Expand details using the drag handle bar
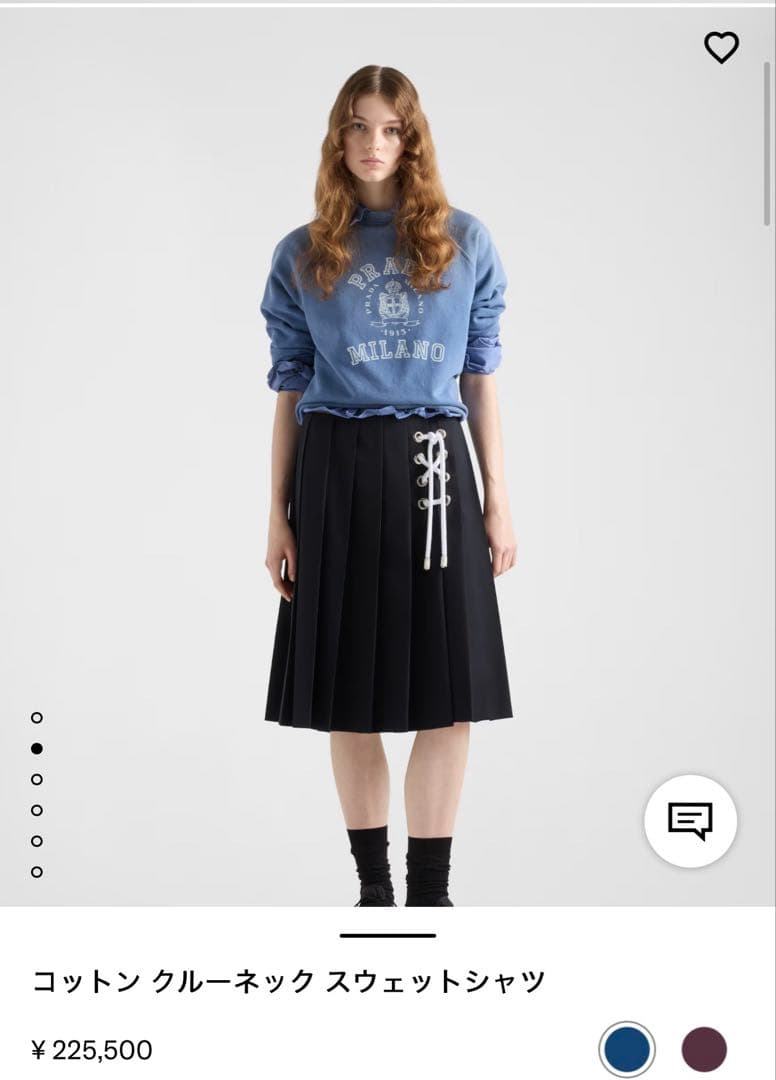This screenshot has width=776, height=1080. pos(388,935)
